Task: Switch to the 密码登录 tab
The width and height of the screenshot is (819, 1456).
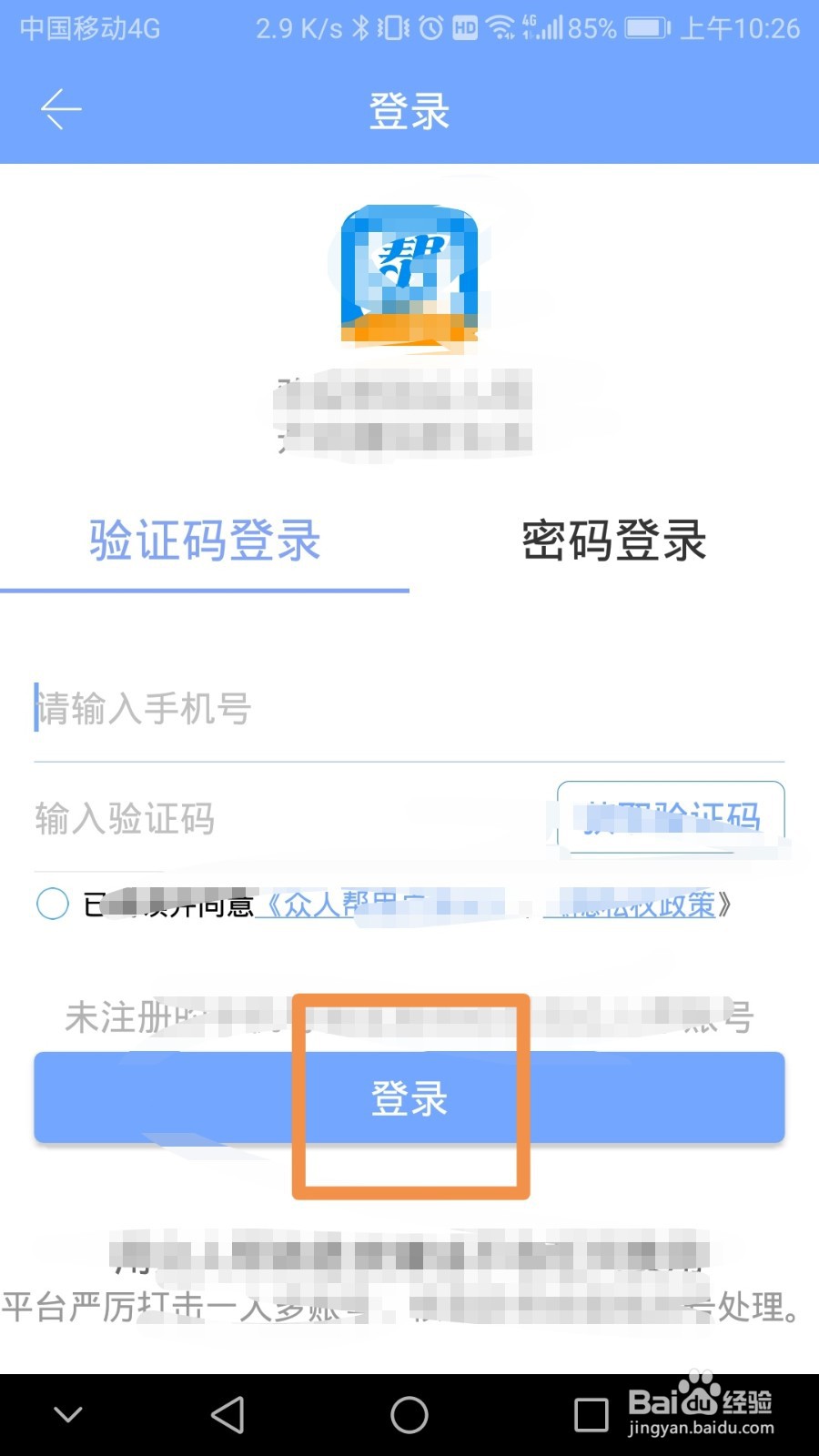Action: coord(614,541)
